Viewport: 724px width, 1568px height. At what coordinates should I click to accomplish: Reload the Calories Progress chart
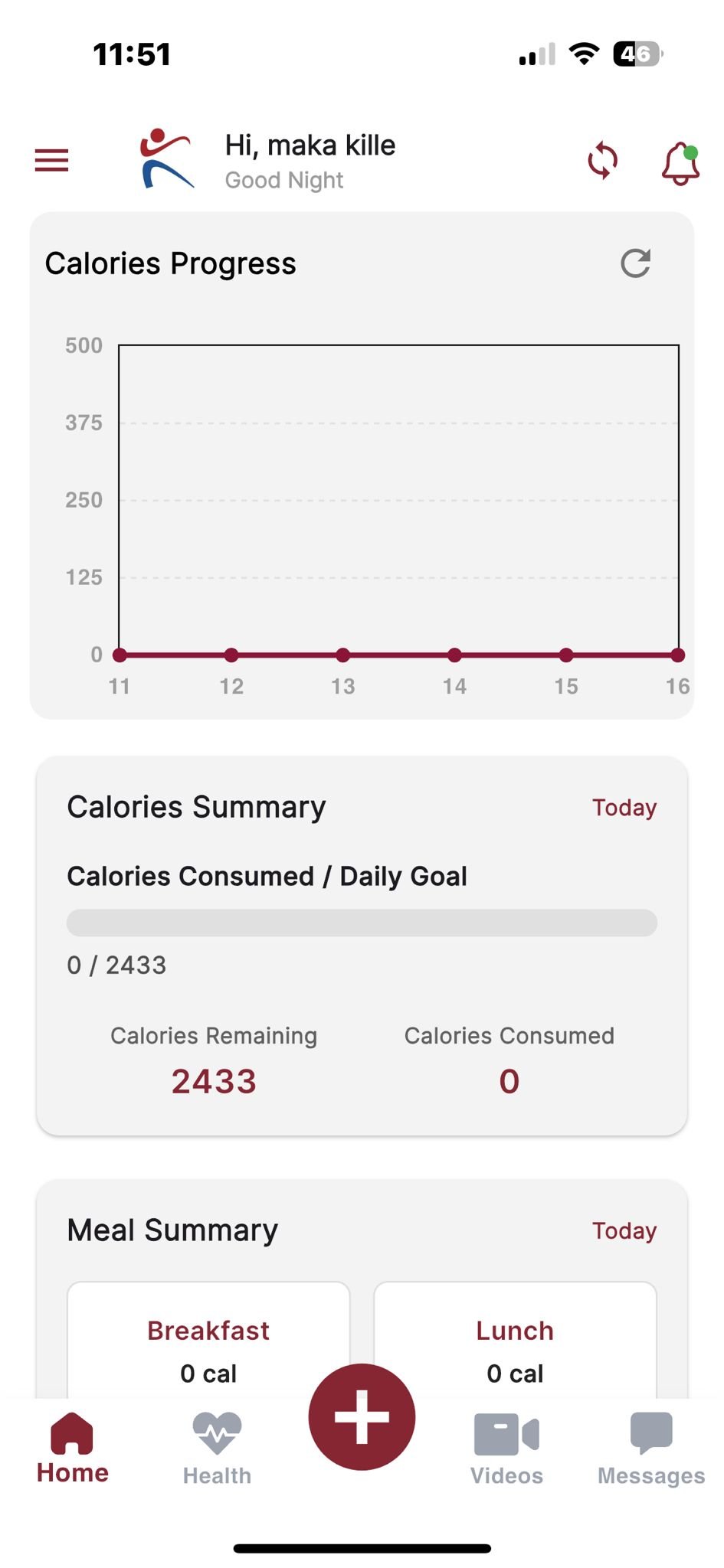tap(635, 263)
